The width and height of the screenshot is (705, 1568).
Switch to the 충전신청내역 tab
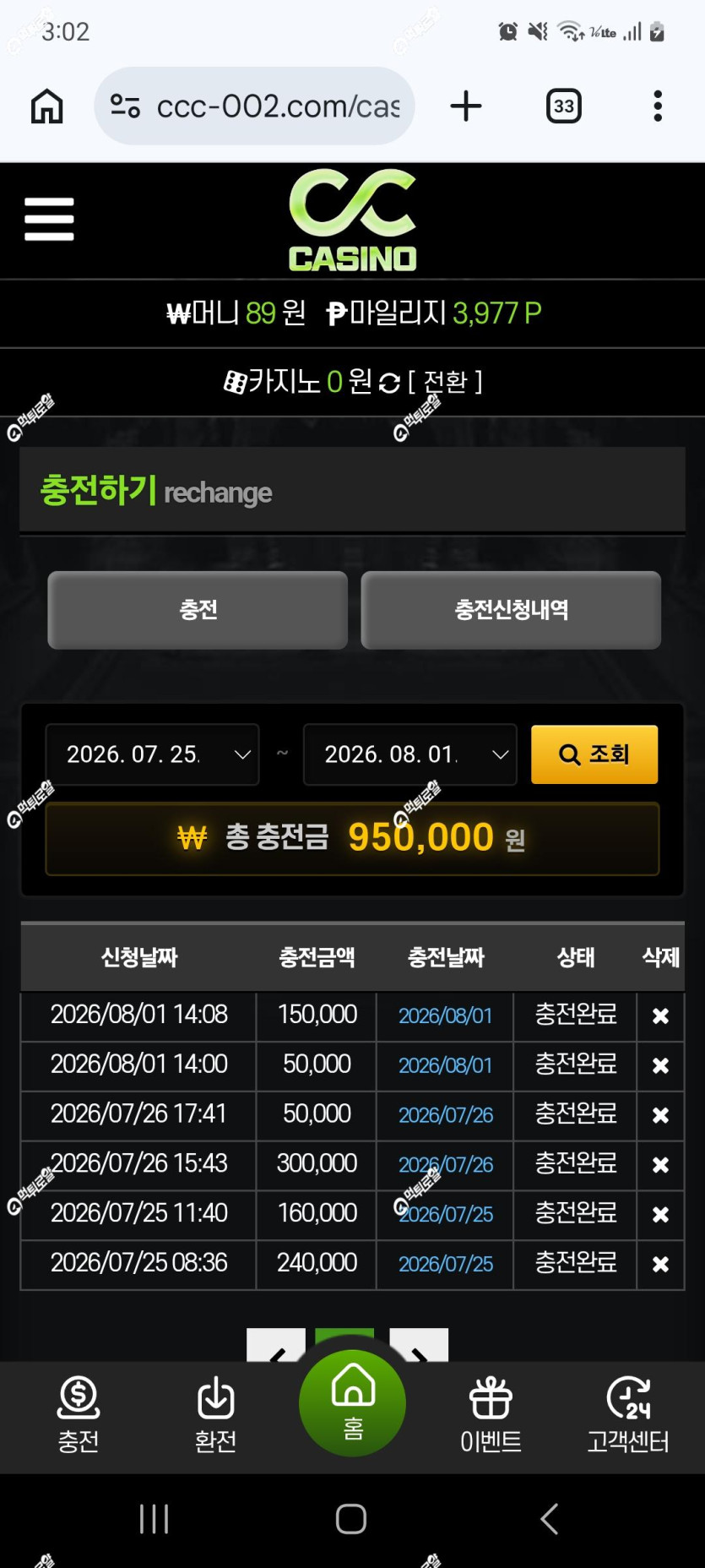(511, 610)
